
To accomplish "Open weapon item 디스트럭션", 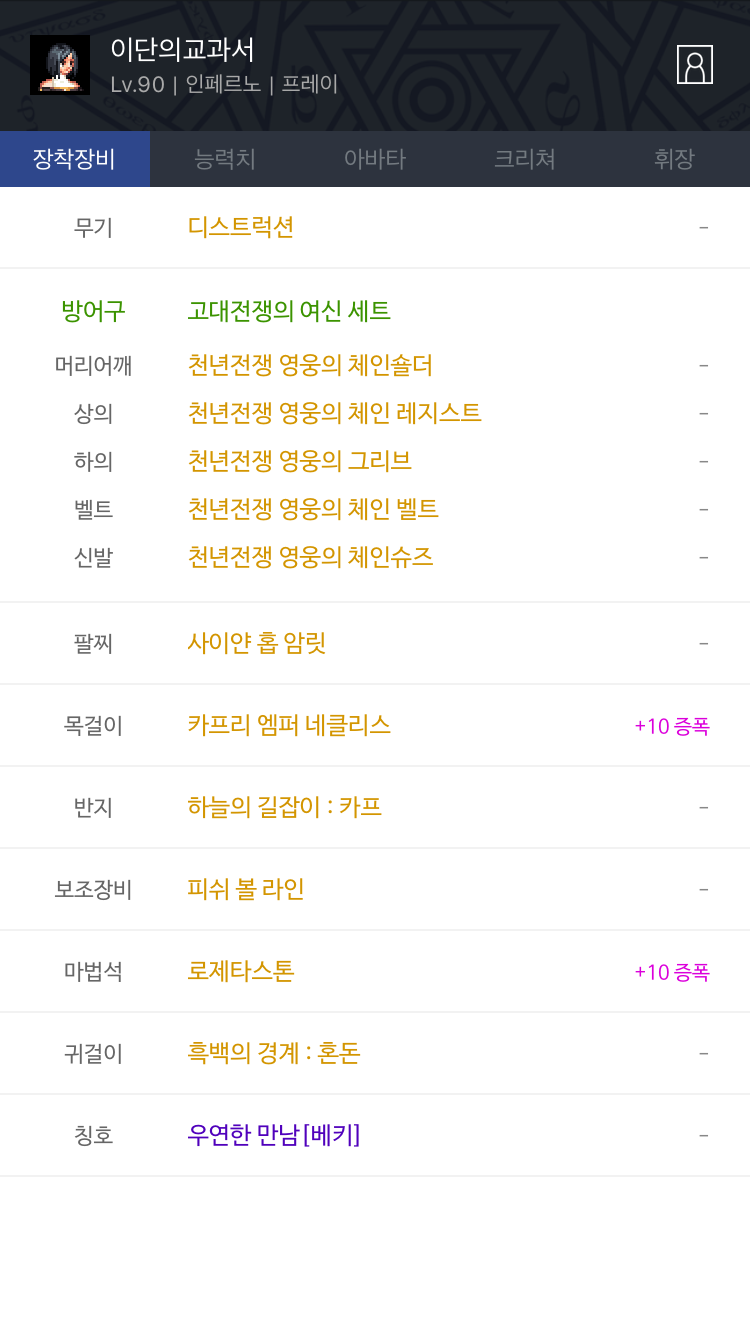I will click(241, 227).
